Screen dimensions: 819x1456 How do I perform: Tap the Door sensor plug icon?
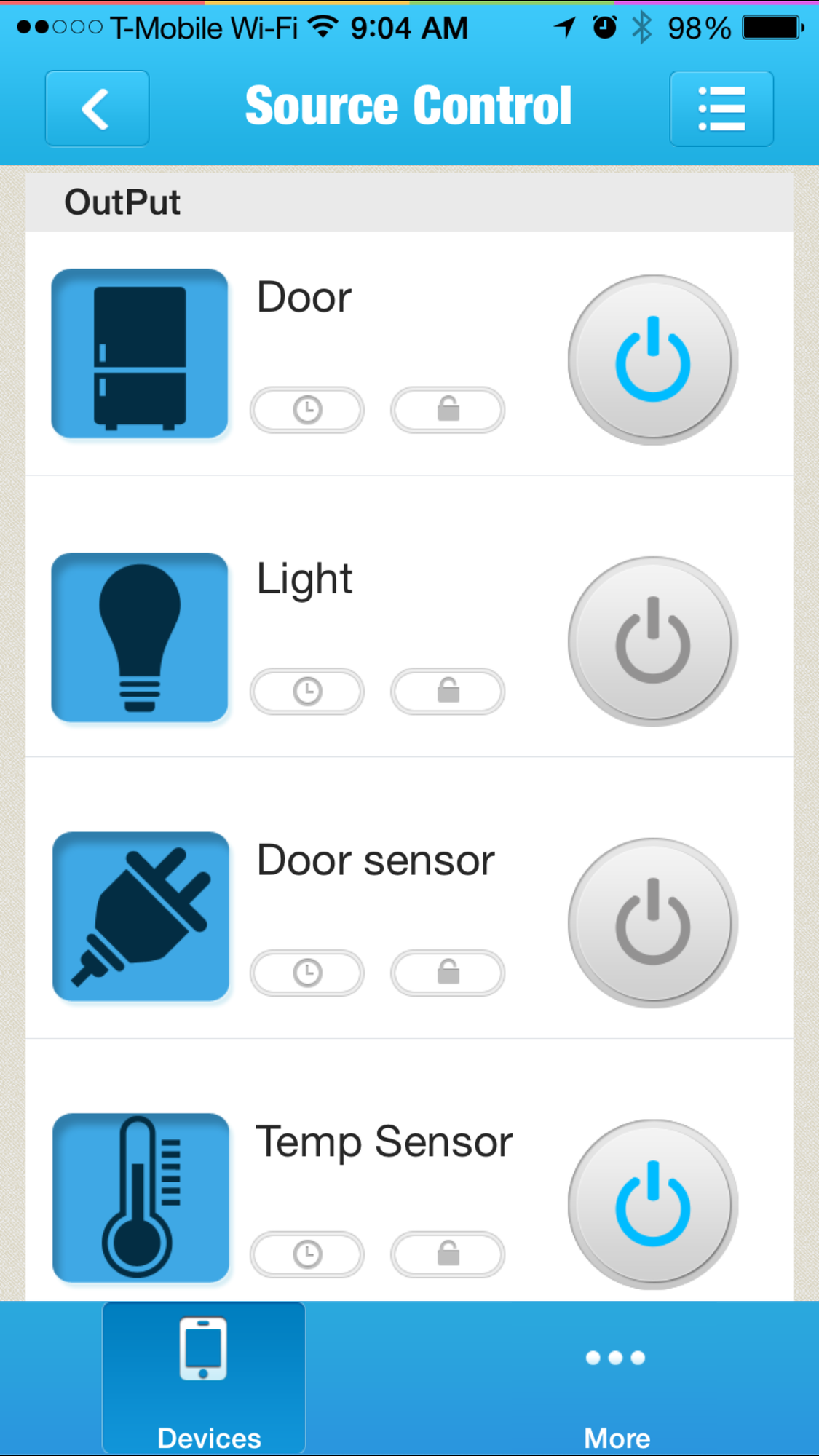click(141, 917)
